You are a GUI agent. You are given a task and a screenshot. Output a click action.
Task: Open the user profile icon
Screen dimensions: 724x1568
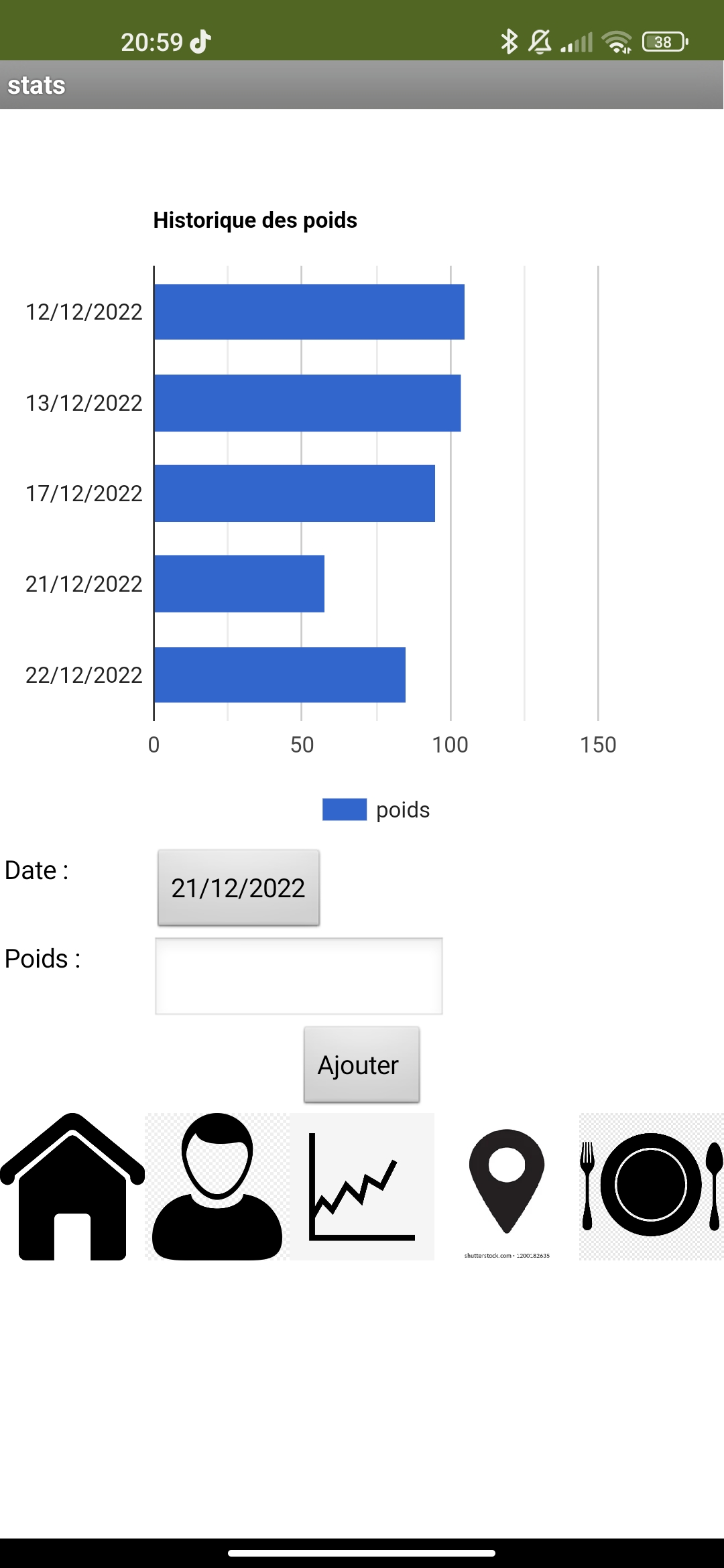[217, 1187]
